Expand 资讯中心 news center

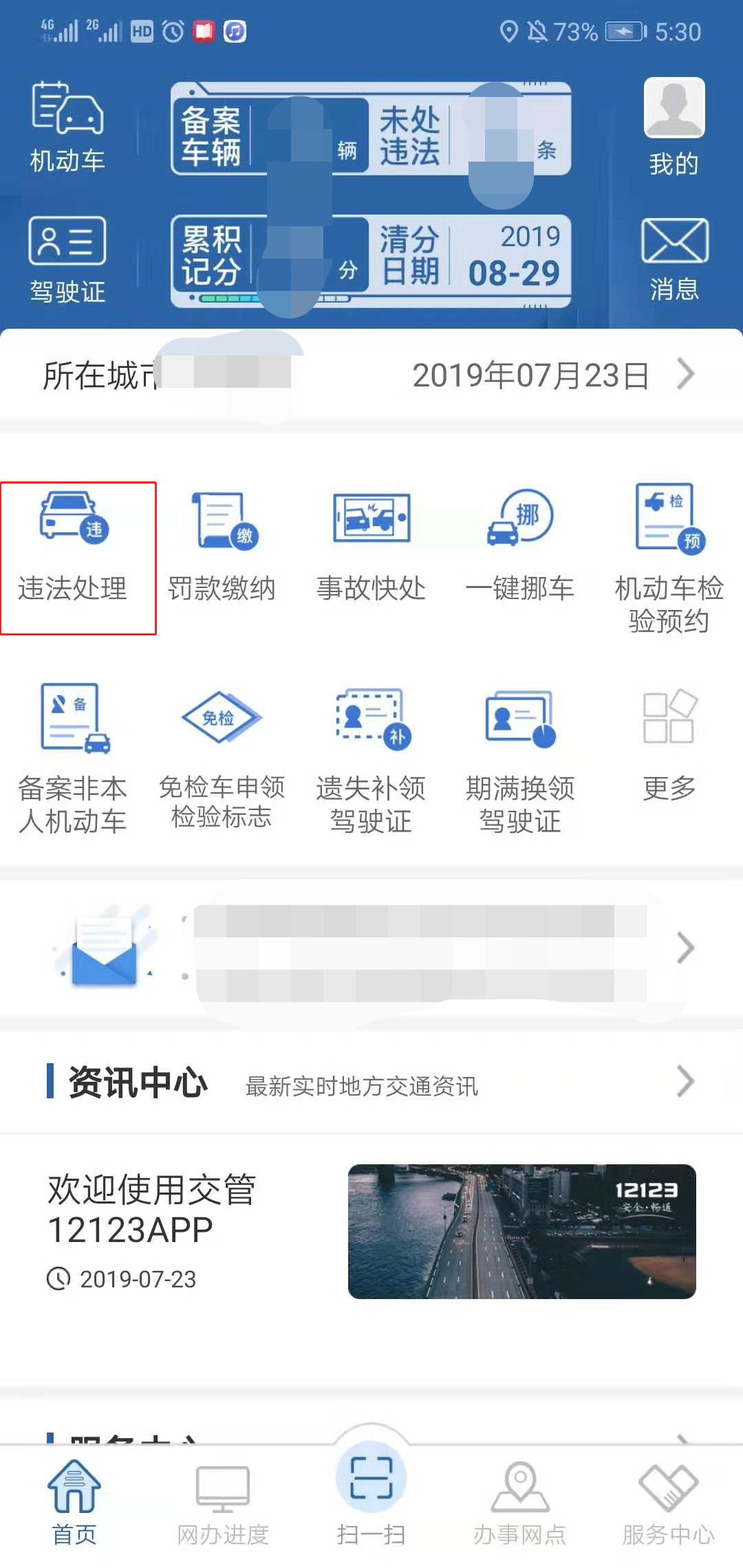(x=371, y=1082)
